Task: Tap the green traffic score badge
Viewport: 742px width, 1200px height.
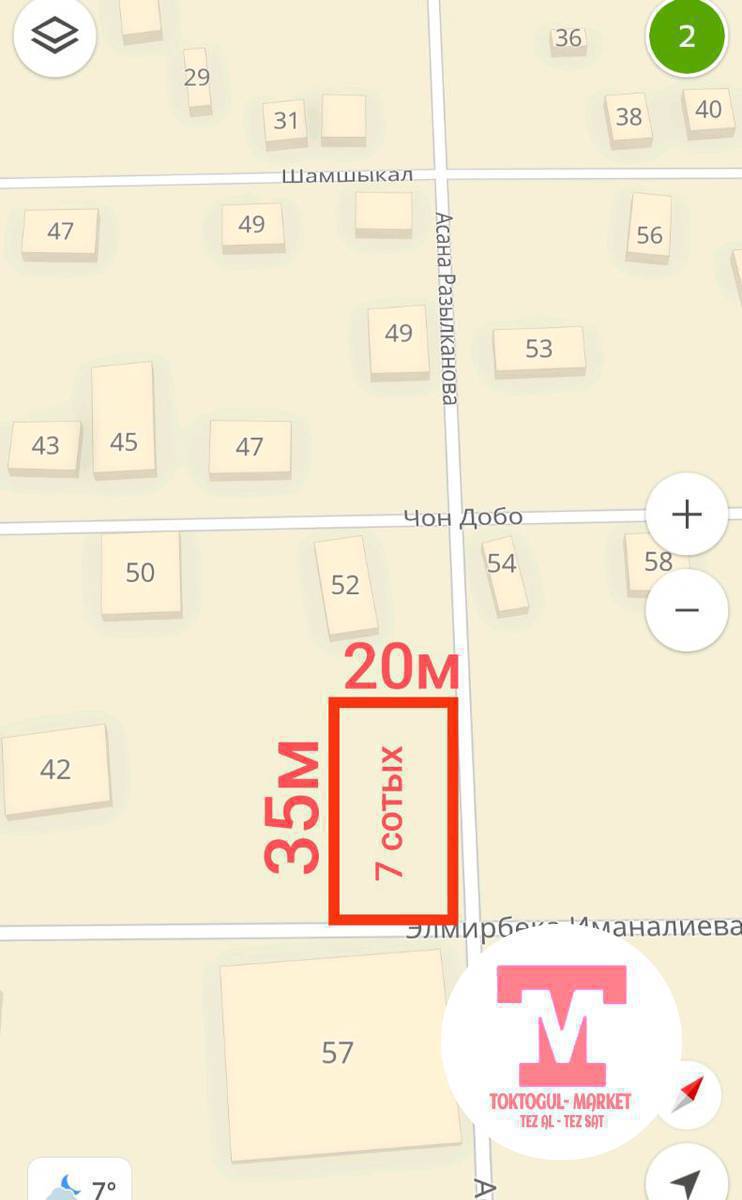Action: pos(687,37)
